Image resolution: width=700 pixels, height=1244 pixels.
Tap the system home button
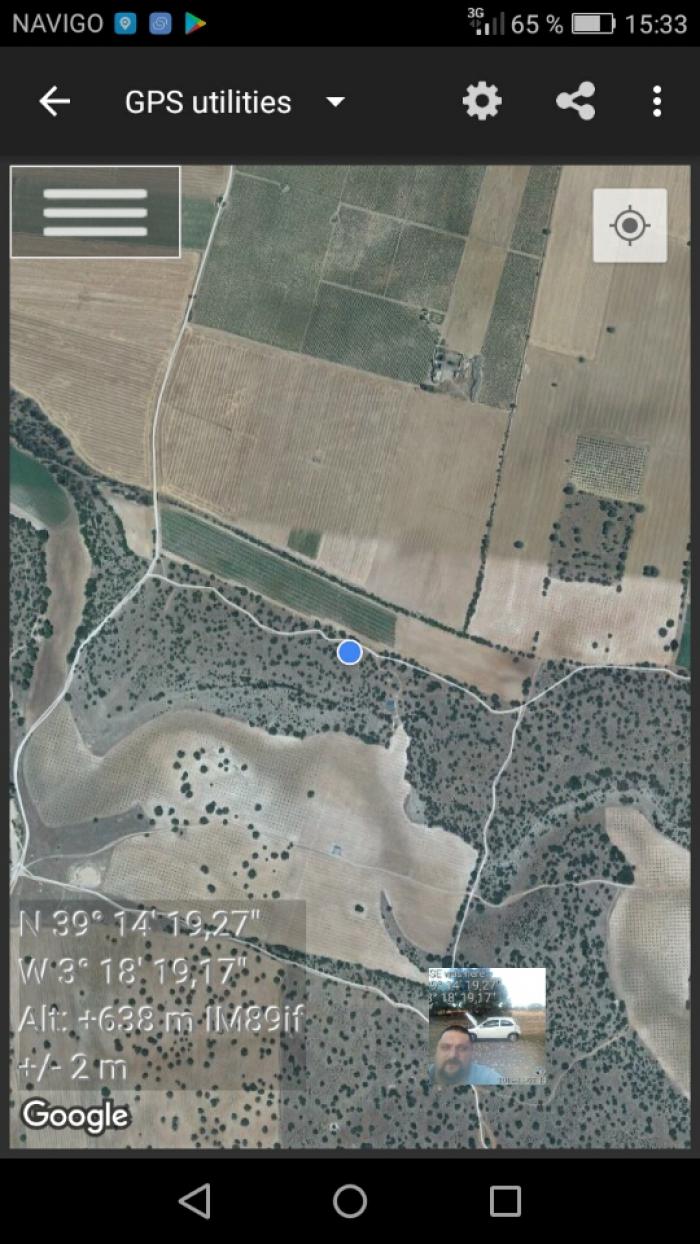coord(350,1201)
